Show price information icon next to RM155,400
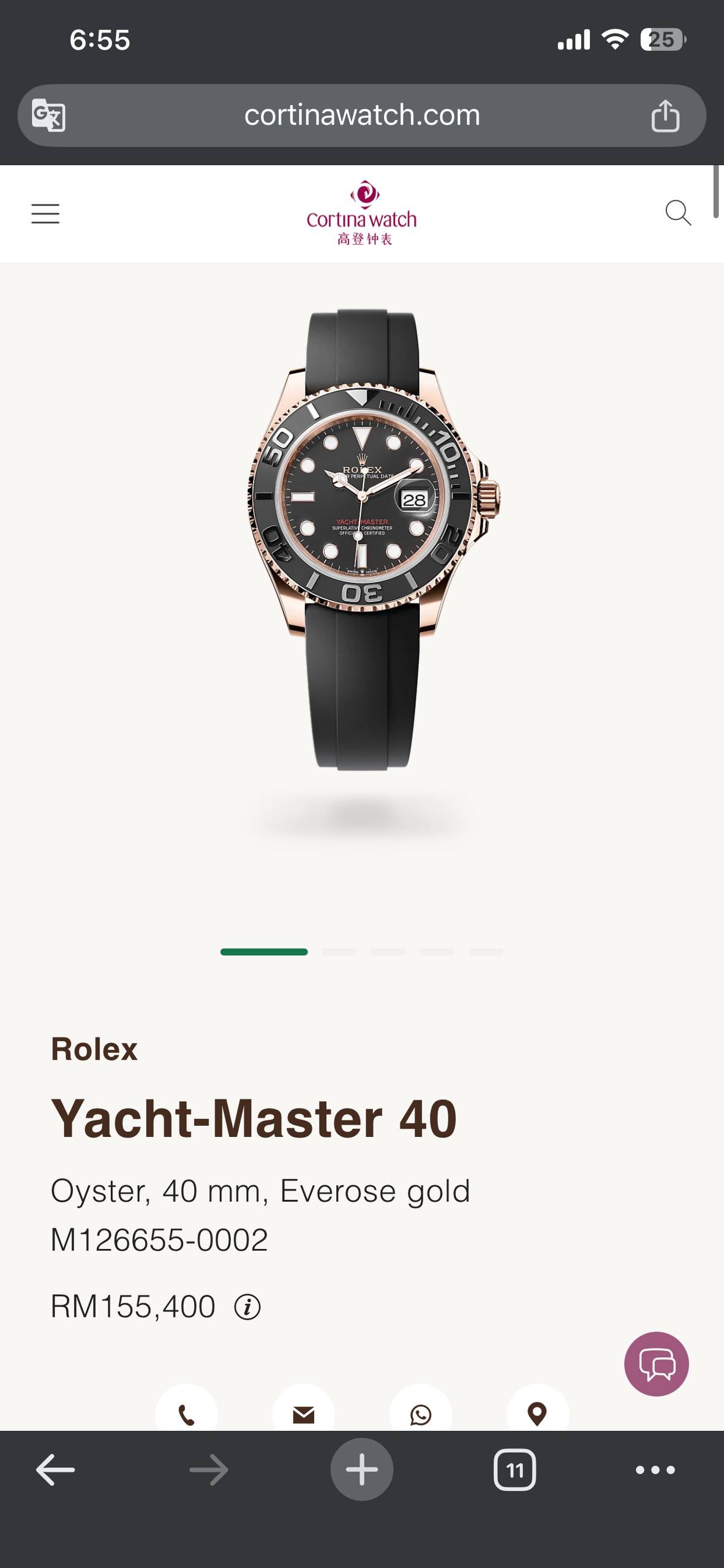Viewport: 724px width, 1568px height. point(247,1307)
